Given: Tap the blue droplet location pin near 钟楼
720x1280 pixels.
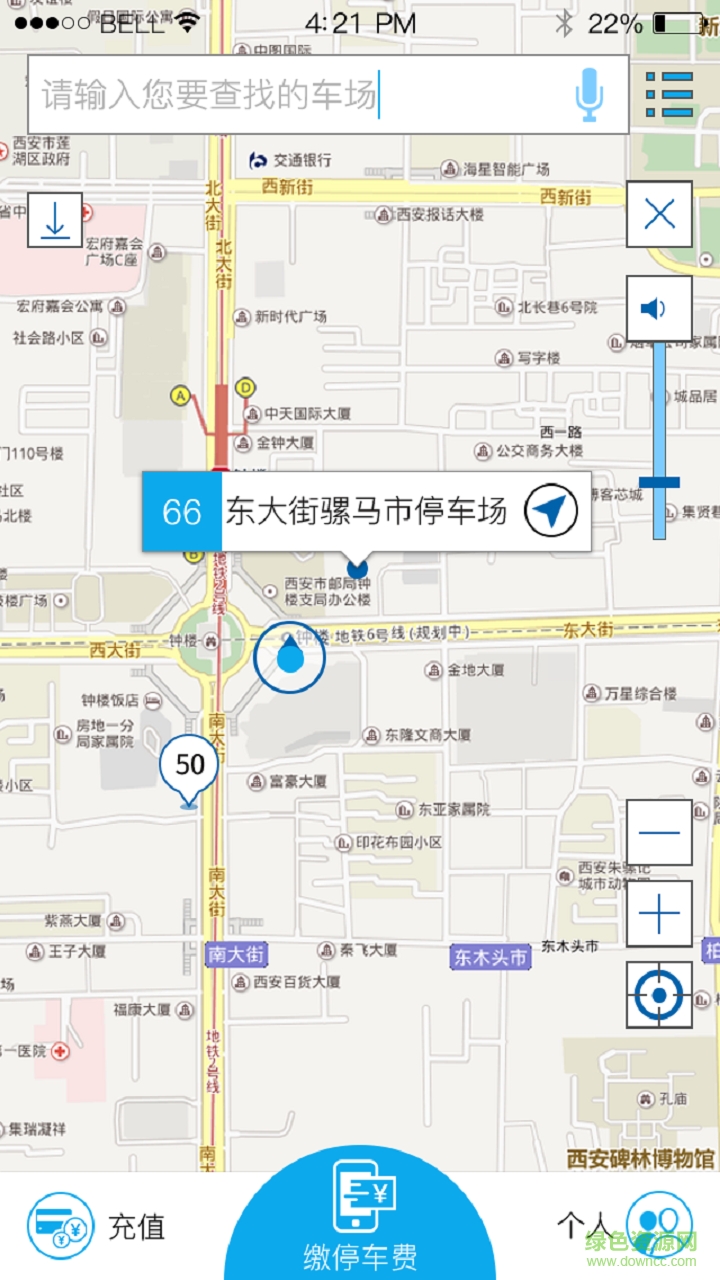Looking at the screenshot, I should (289, 658).
